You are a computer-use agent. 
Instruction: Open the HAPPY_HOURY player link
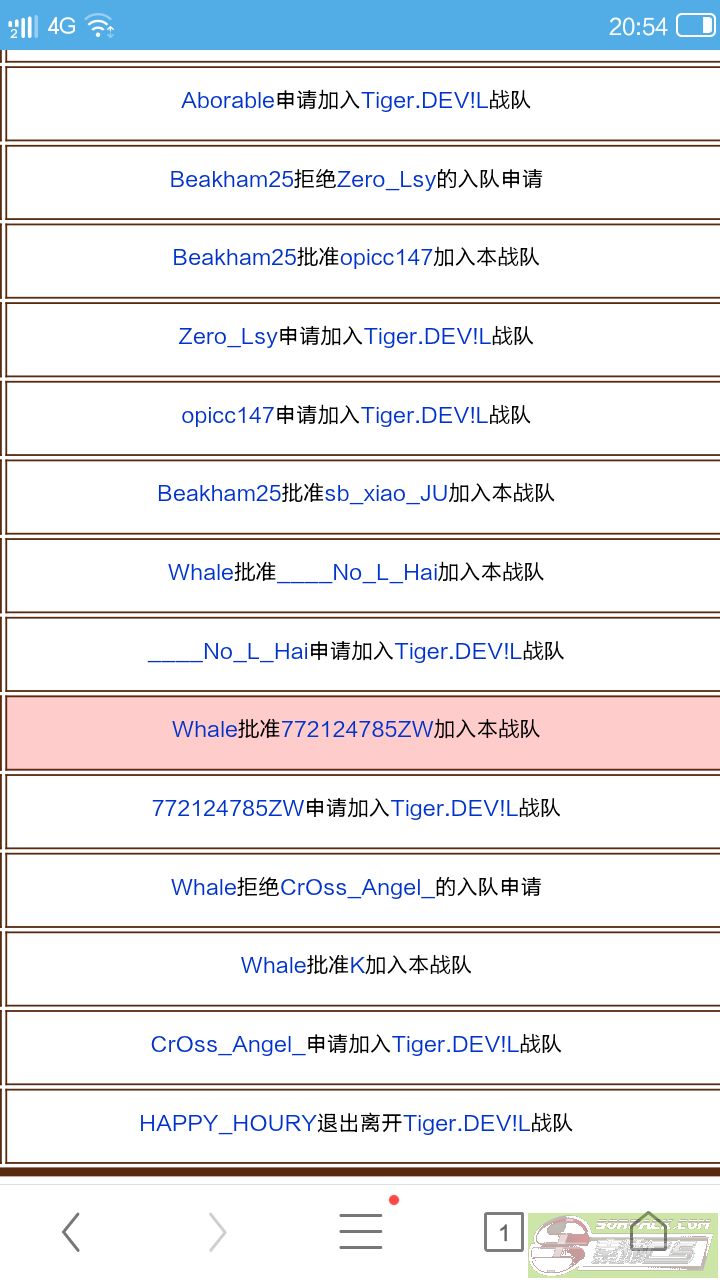[x=227, y=1123]
